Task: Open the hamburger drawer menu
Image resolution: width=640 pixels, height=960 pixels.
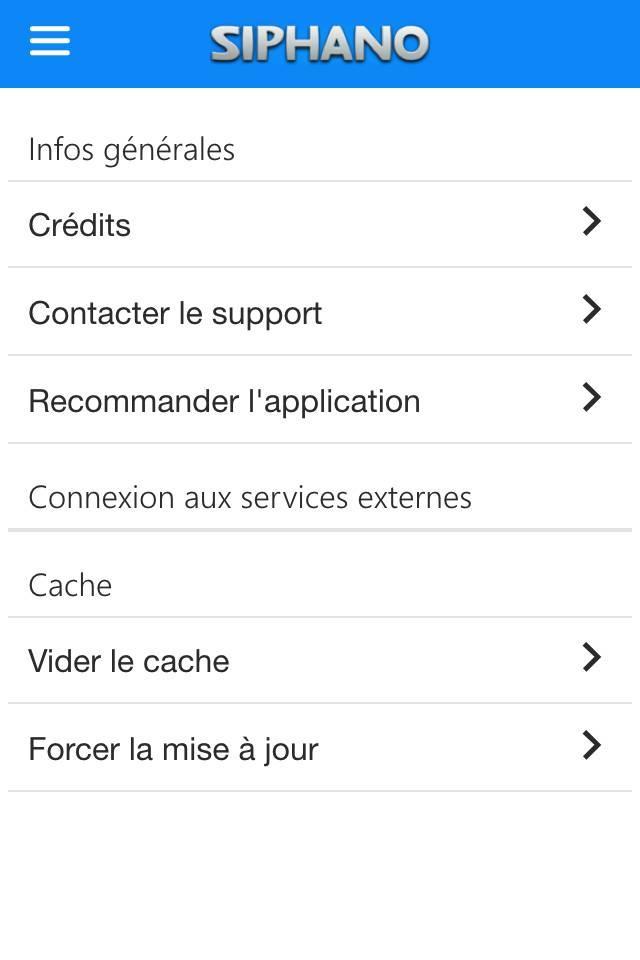Action: coord(49,42)
